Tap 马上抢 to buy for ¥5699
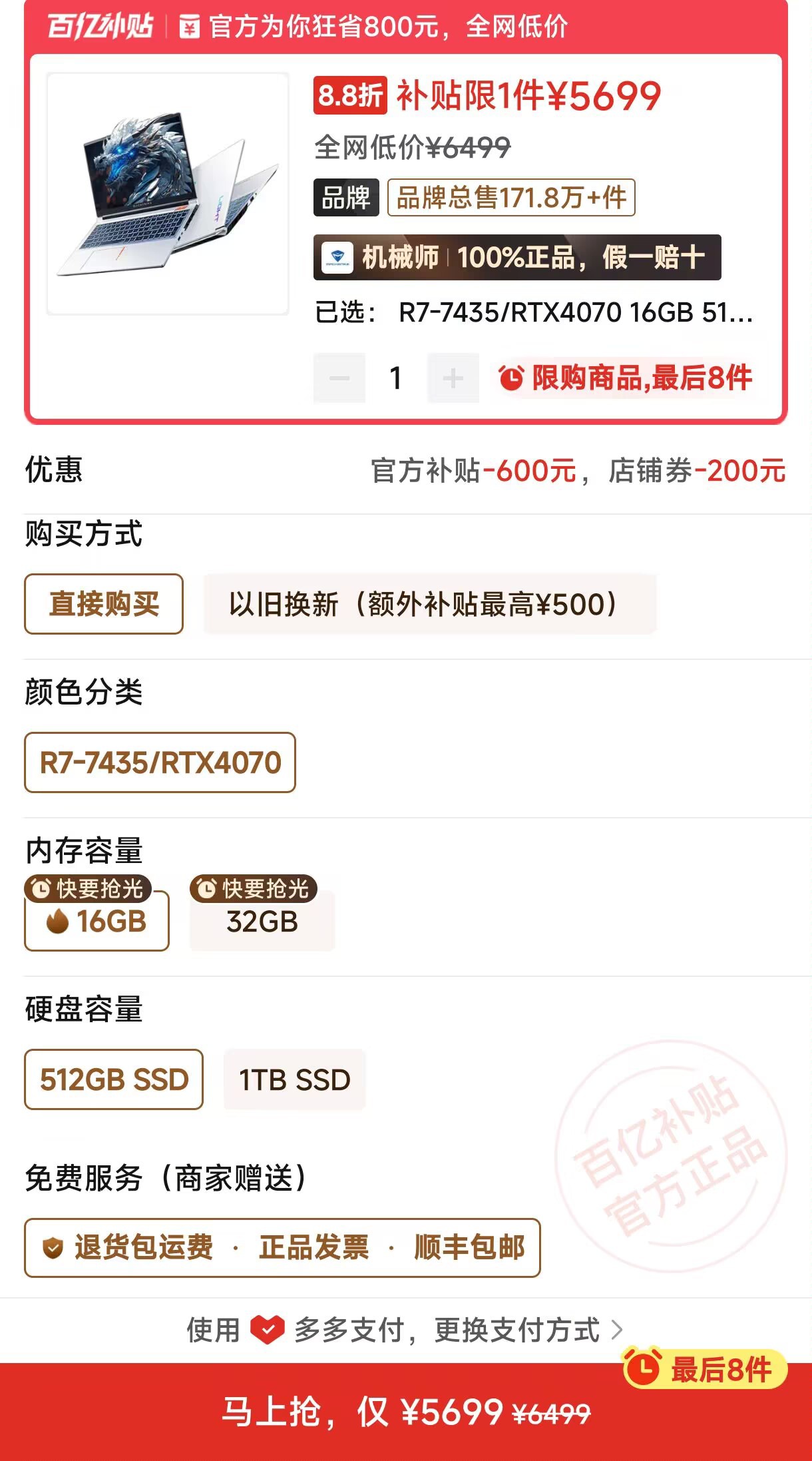 point(406,1412)
